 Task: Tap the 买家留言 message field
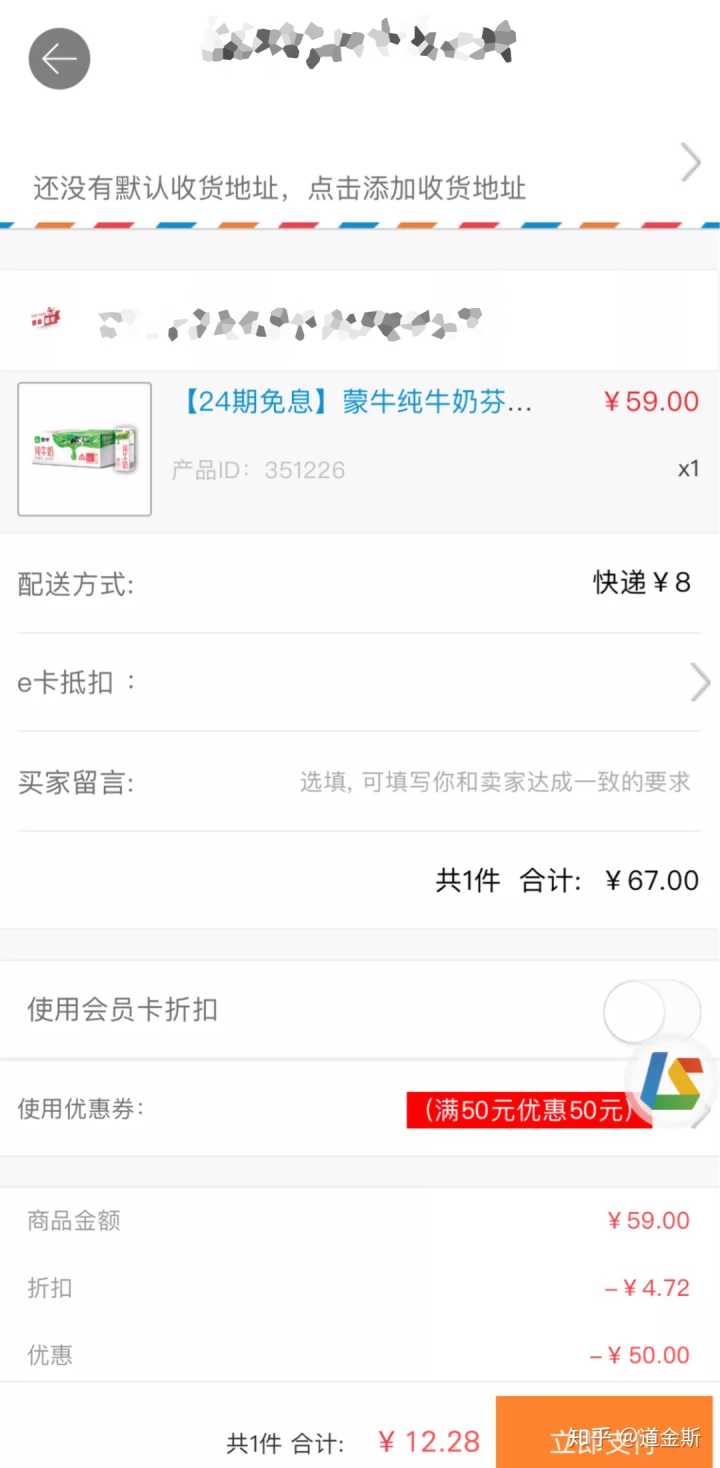click(x=494, y=782)
